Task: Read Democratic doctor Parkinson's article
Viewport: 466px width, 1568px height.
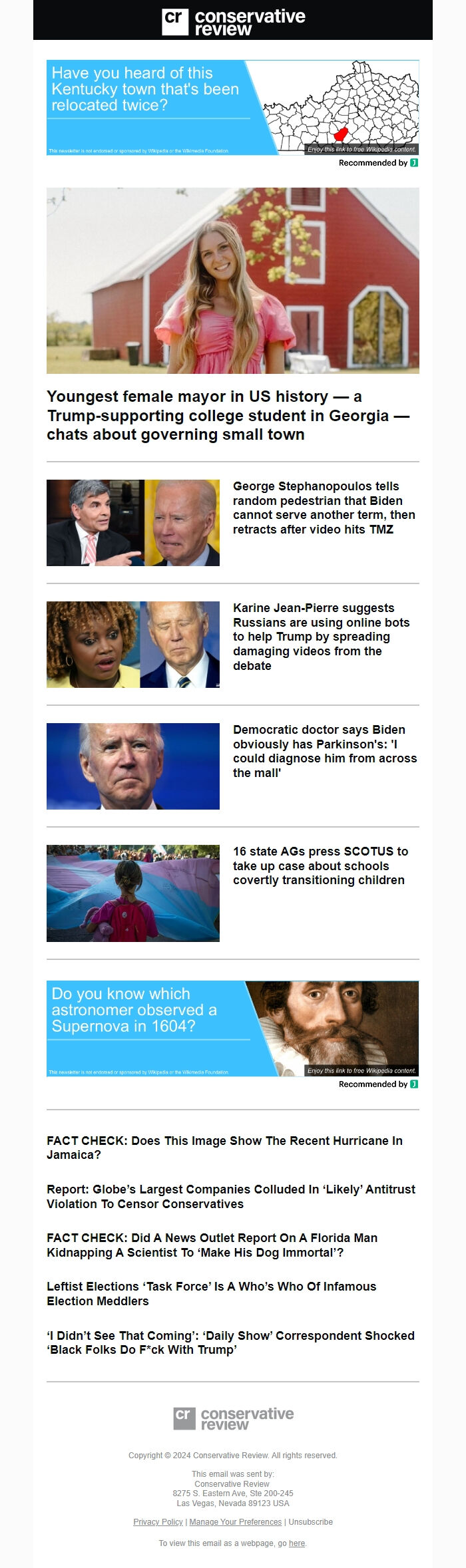Action: [324, 751]
